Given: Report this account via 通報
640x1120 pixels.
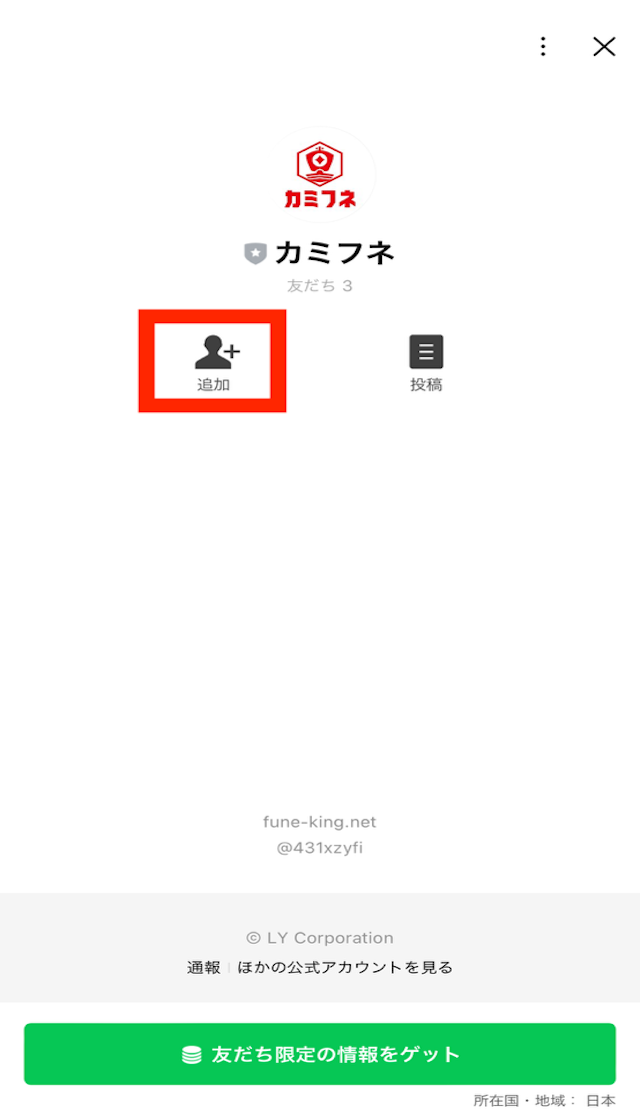Looking at the screenshot, I should (x=203, y=967).
